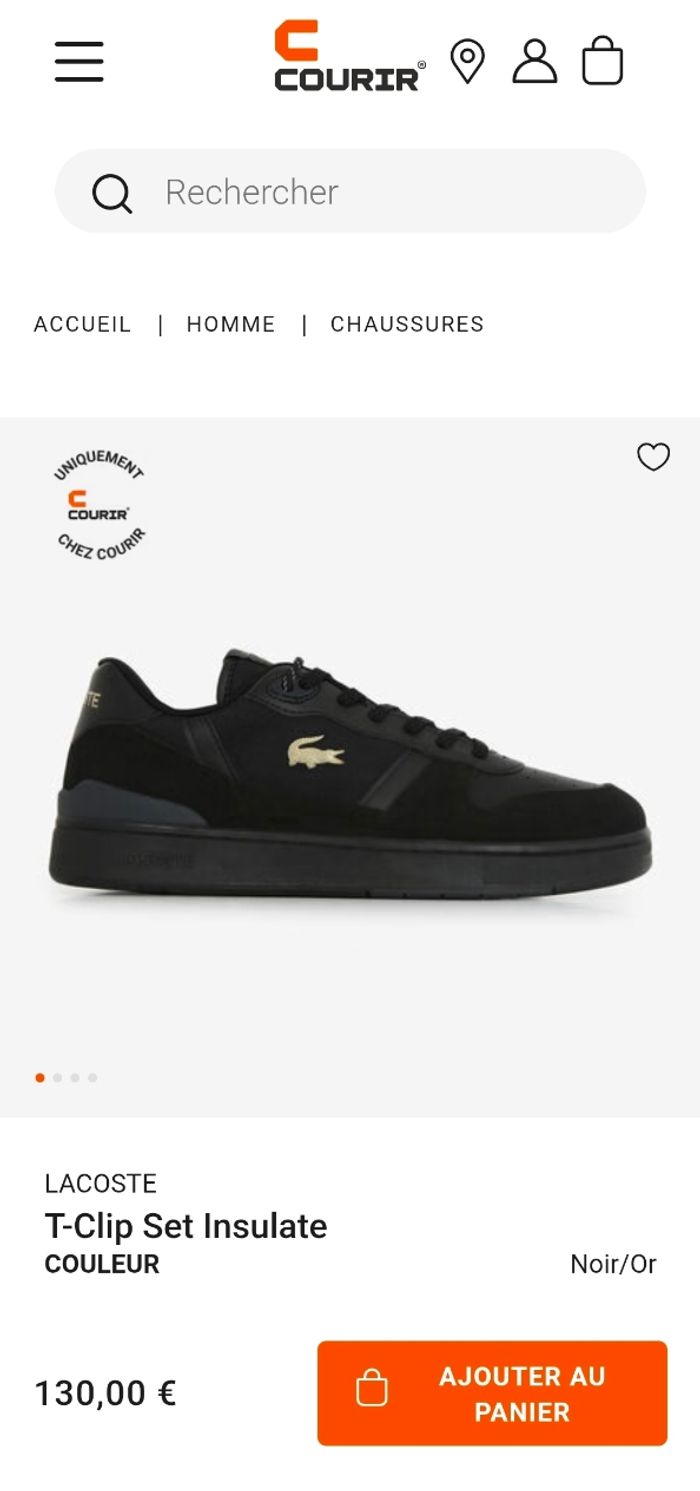Open the Lacoste shoe product photo
The height and width of the screenshot is (1491, 700).
350,770
